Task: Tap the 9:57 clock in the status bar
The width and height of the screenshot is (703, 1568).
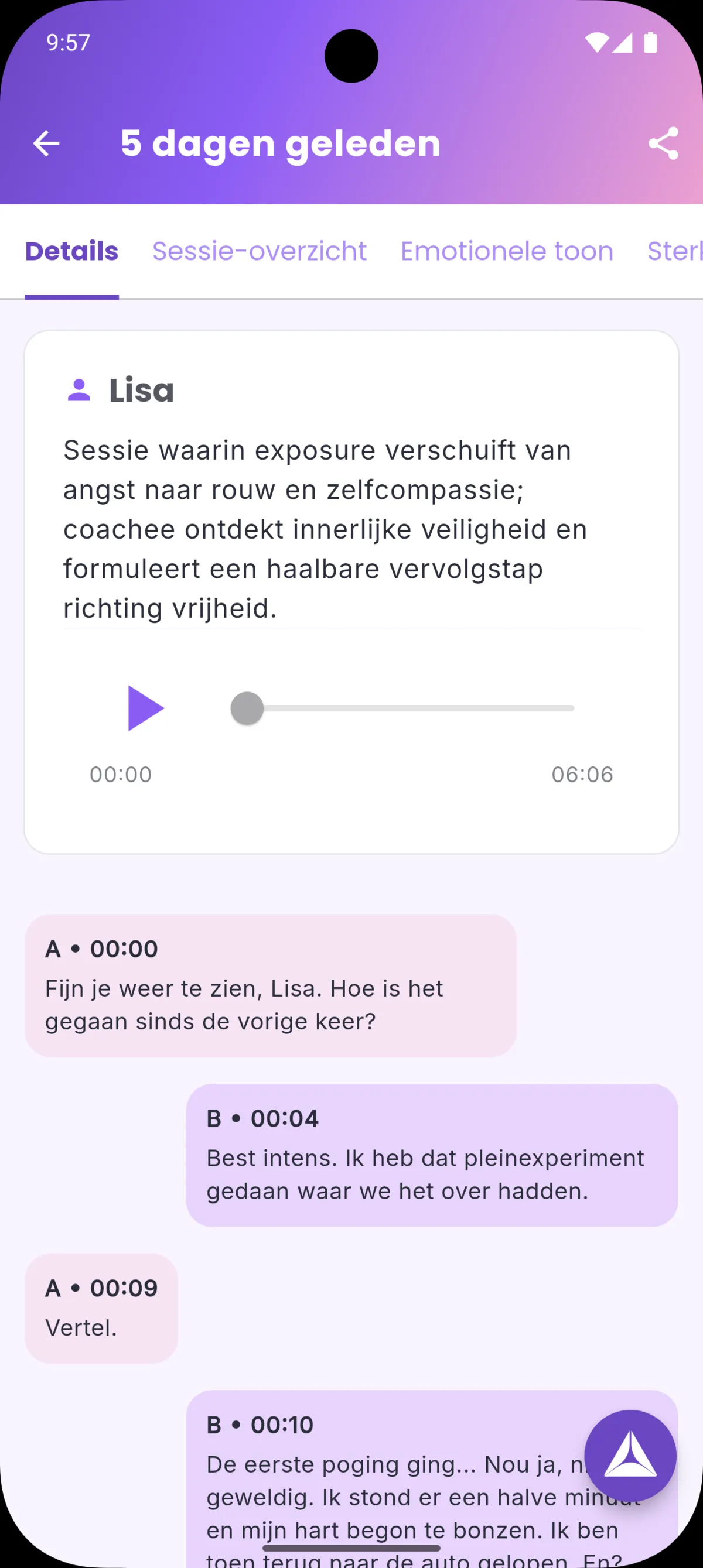Action: tap(68, 42)
